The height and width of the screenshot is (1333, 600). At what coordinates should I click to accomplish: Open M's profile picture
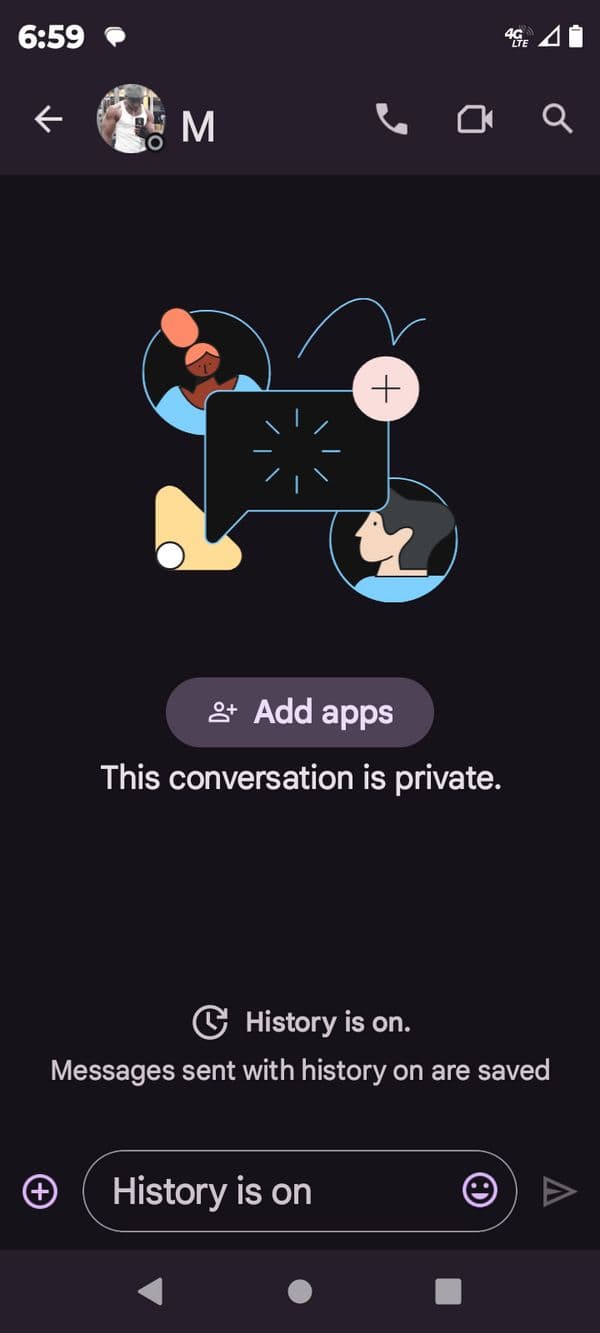pos(130,119)
